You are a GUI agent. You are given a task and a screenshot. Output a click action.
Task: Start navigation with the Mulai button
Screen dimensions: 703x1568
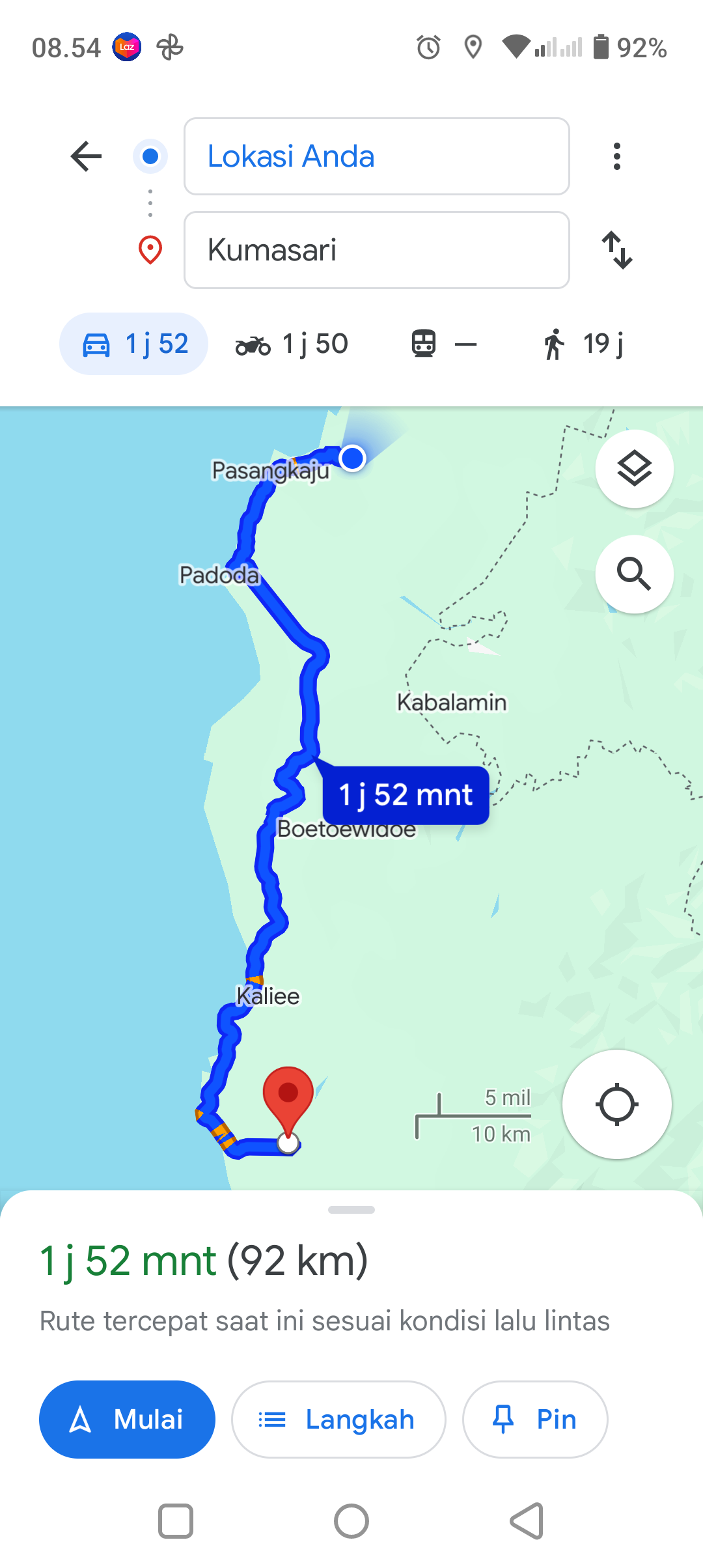click(127, 1420)
